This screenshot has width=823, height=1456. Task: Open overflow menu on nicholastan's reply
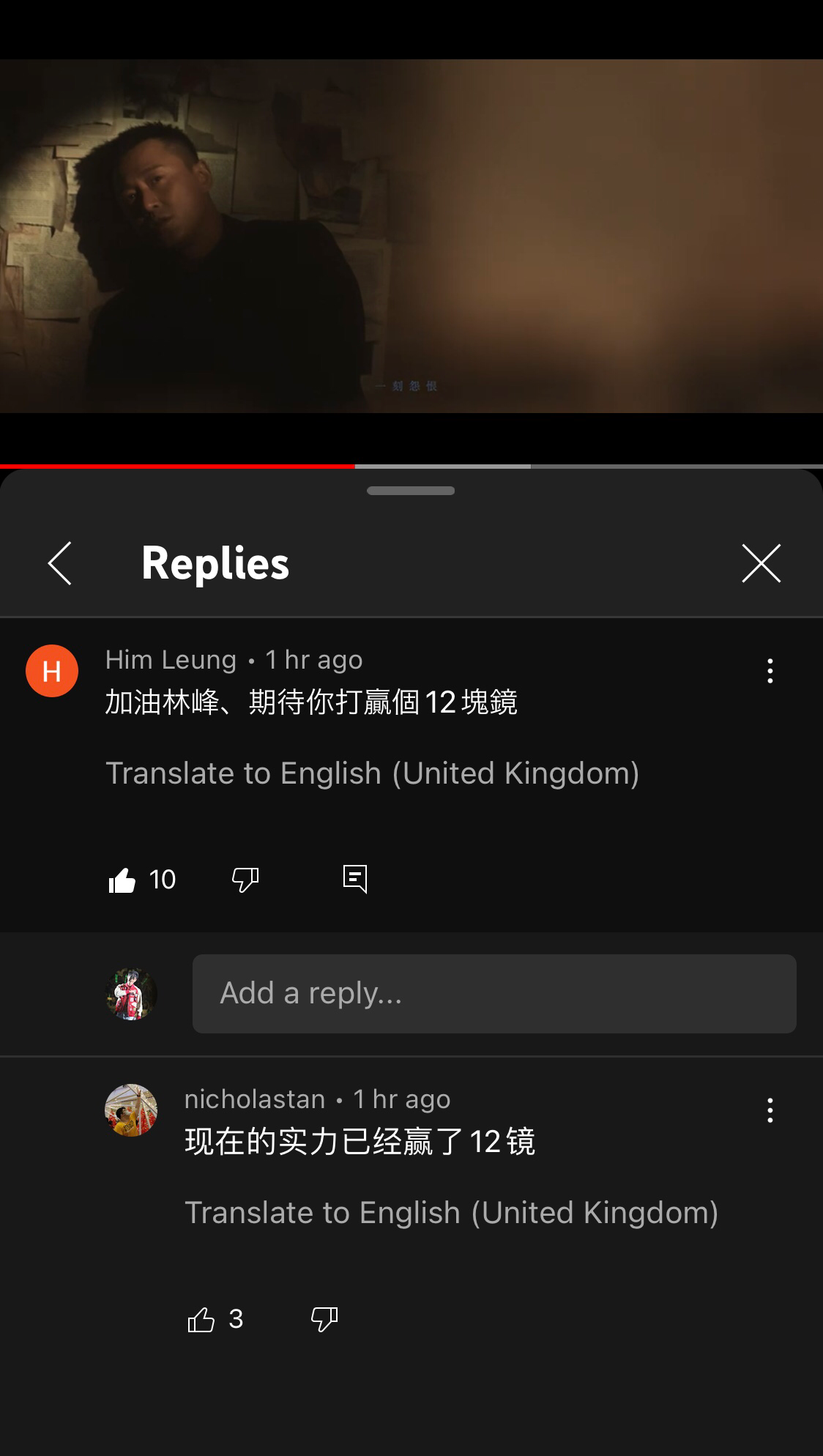(x=770, y=1110)
